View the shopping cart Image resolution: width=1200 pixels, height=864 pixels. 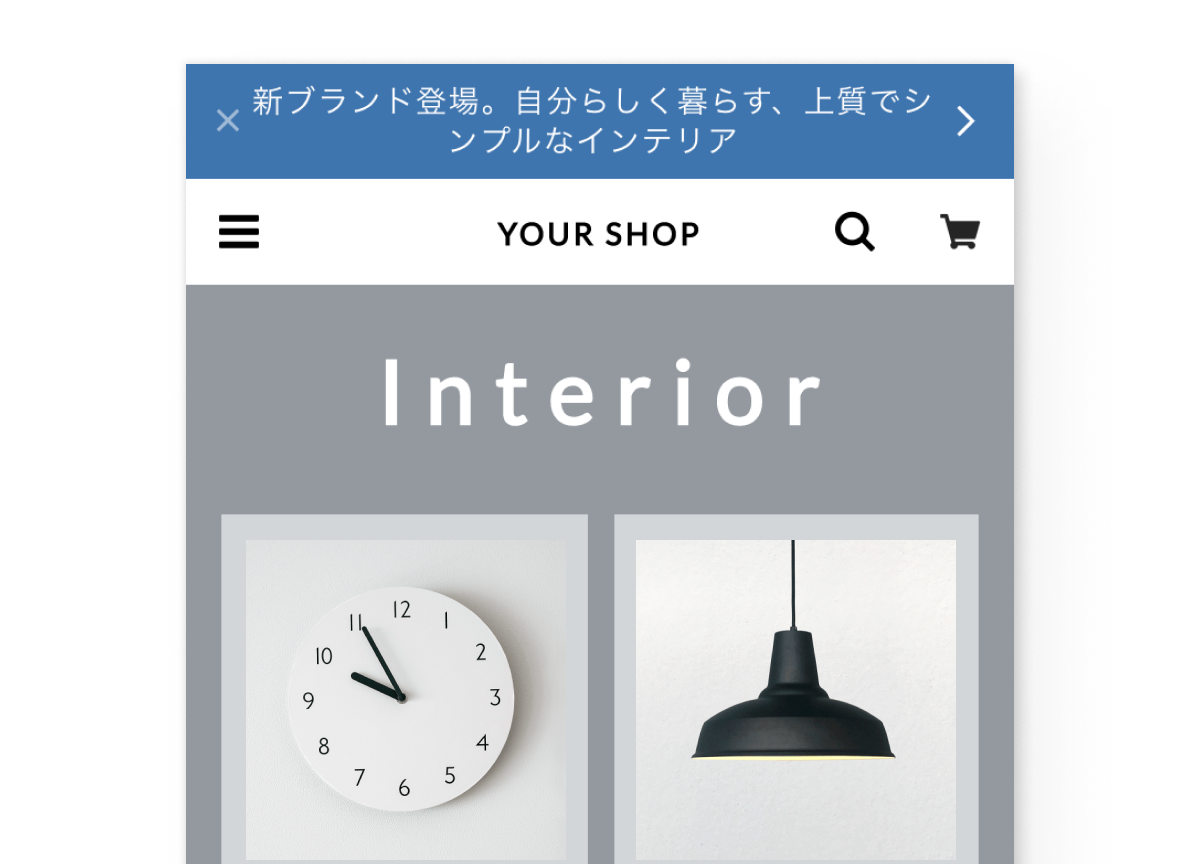959,232
